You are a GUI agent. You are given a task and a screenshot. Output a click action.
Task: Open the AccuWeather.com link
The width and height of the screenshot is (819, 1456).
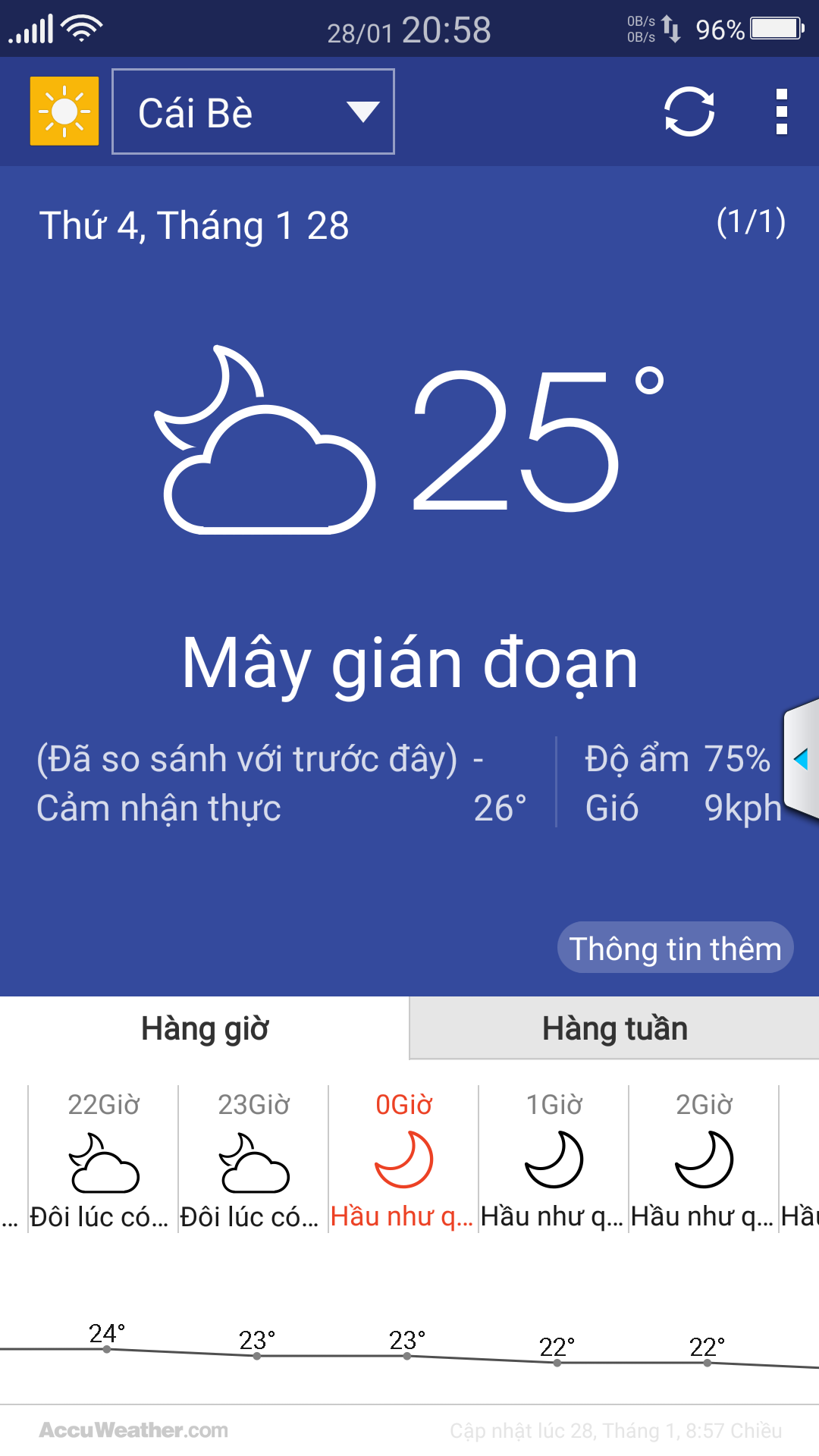133,1430
